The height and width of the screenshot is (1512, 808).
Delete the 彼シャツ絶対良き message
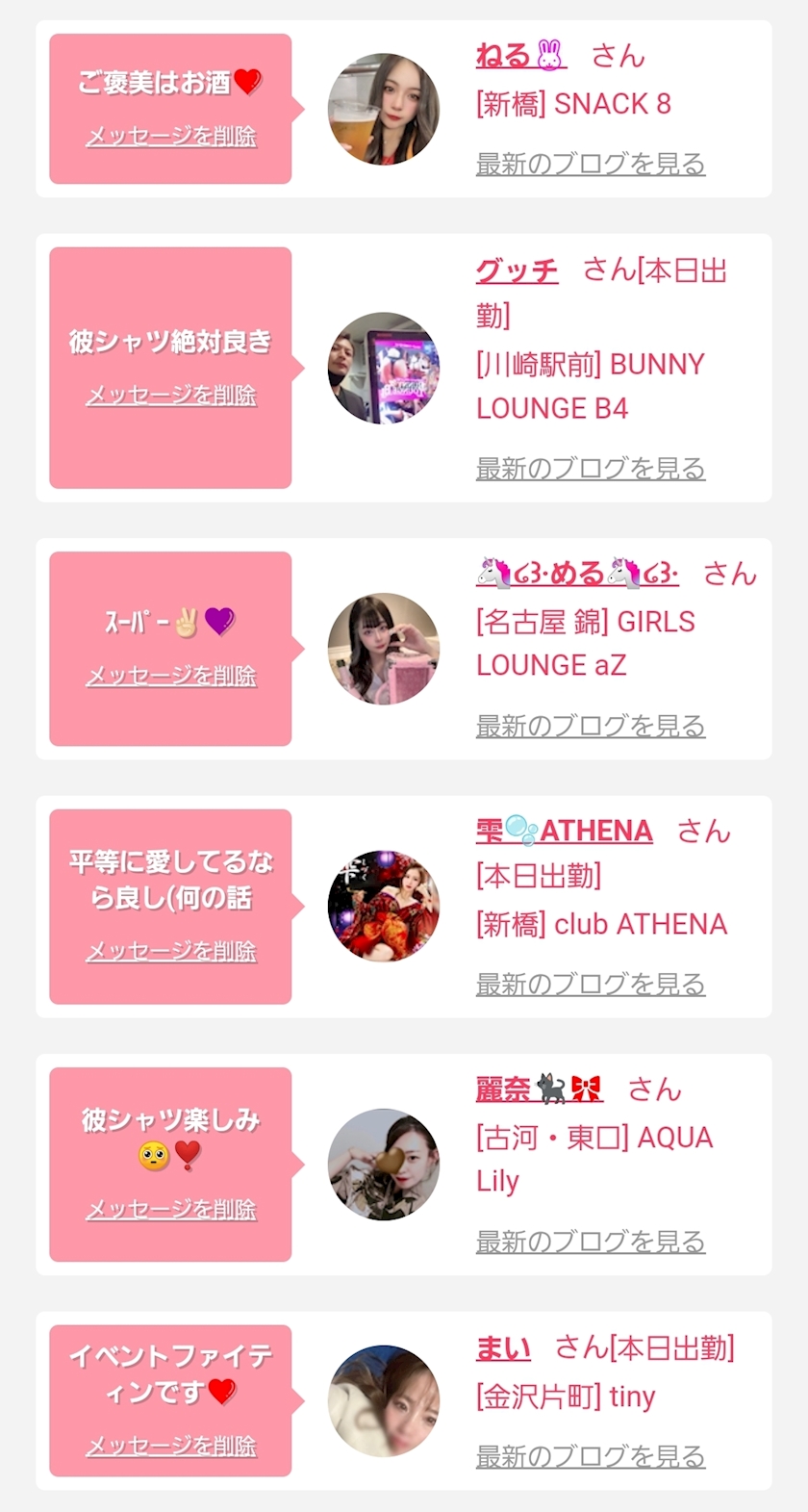click(171, 396)
